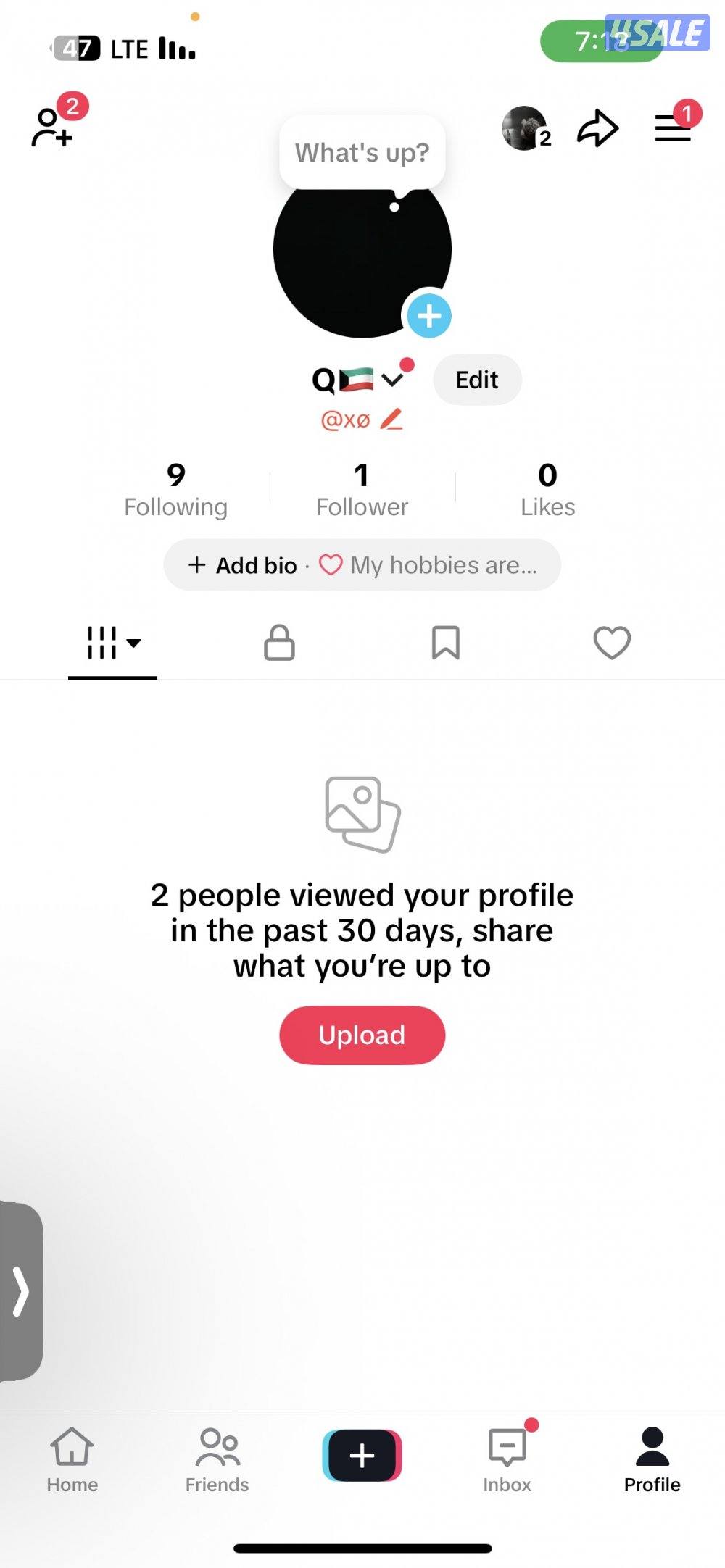The height and width of the screenshot is (1568, 725).
Task: Open the settings menu via hamburger icon
Action: click(671, 128)
